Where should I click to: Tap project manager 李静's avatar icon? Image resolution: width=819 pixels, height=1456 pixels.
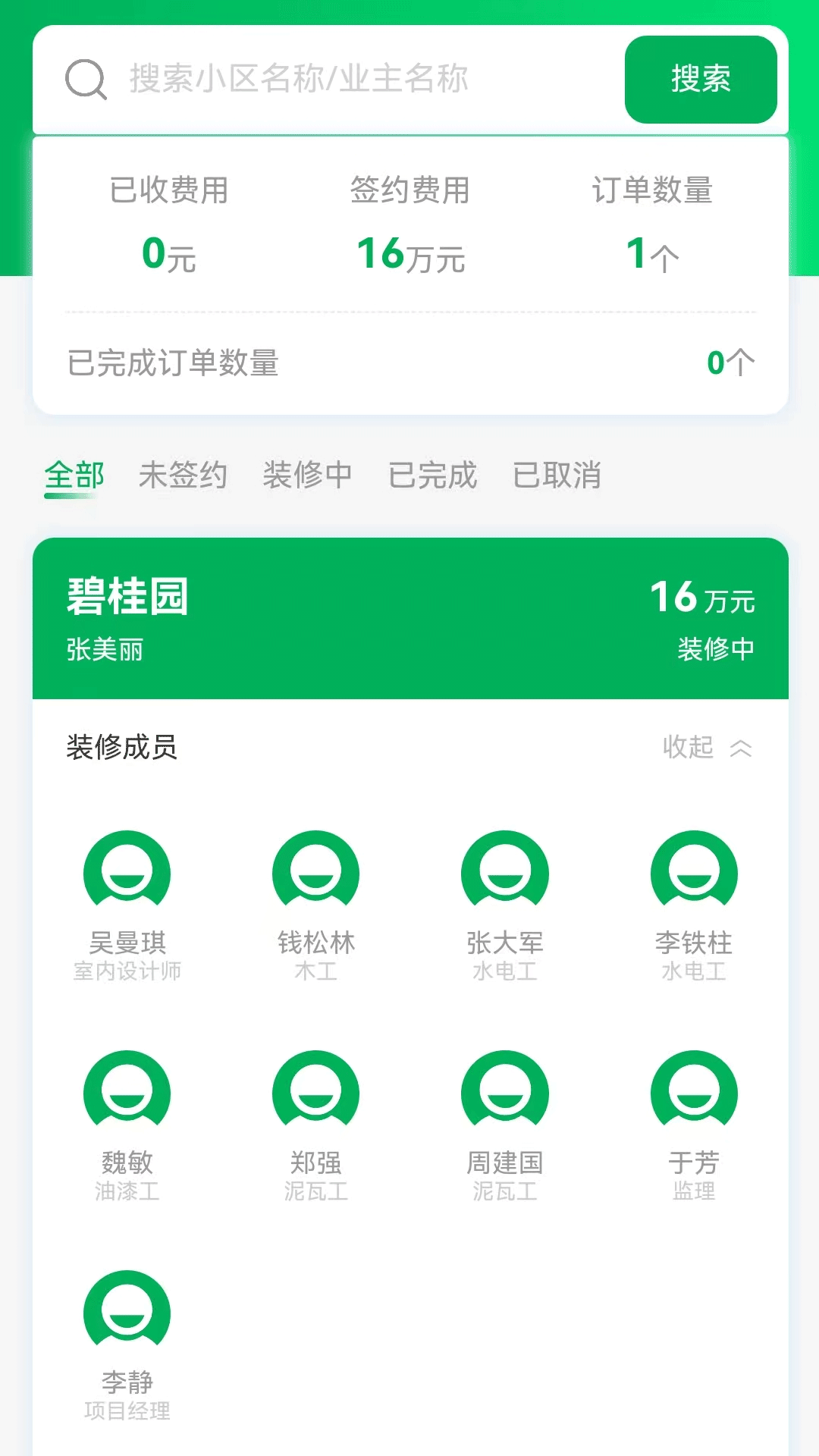[127, 1312]
